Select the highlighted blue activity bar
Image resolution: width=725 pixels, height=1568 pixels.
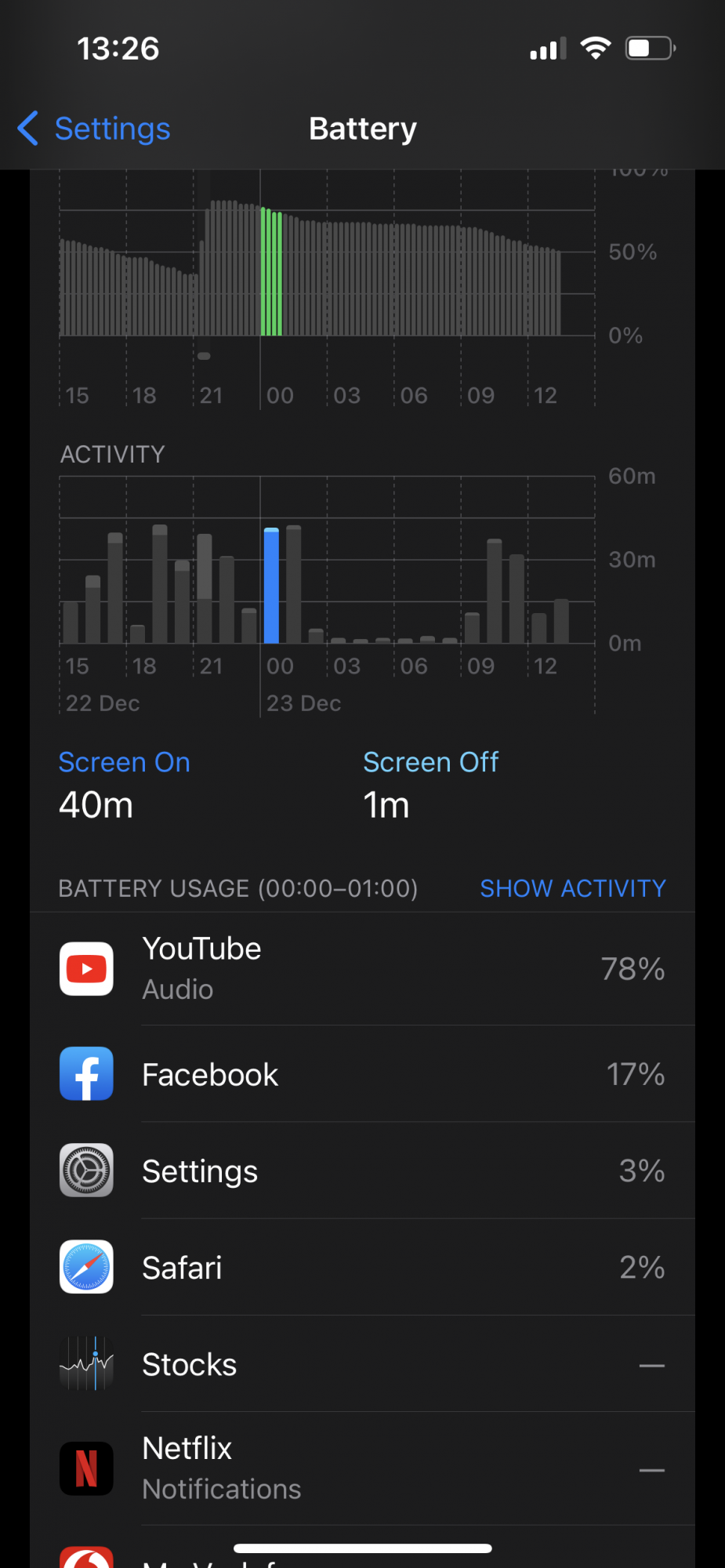point(271,586)
